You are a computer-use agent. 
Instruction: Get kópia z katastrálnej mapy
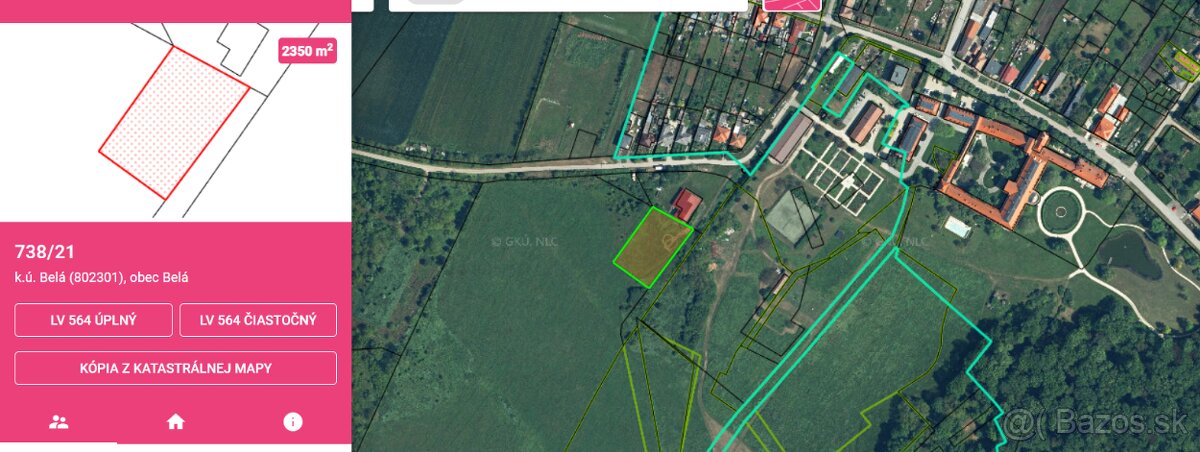point(175,368)
